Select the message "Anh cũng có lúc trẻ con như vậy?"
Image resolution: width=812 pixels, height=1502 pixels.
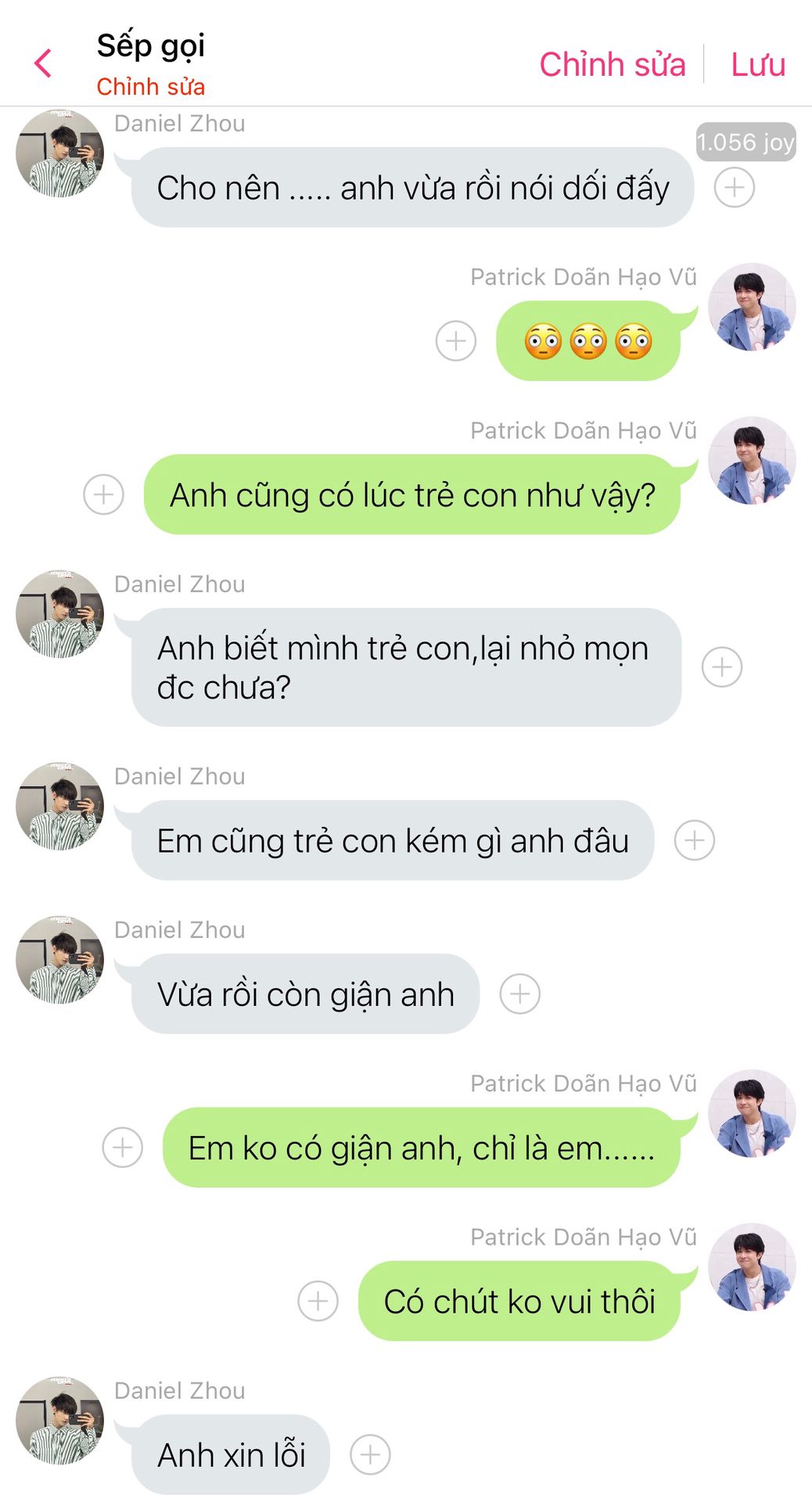click(412, 495)
